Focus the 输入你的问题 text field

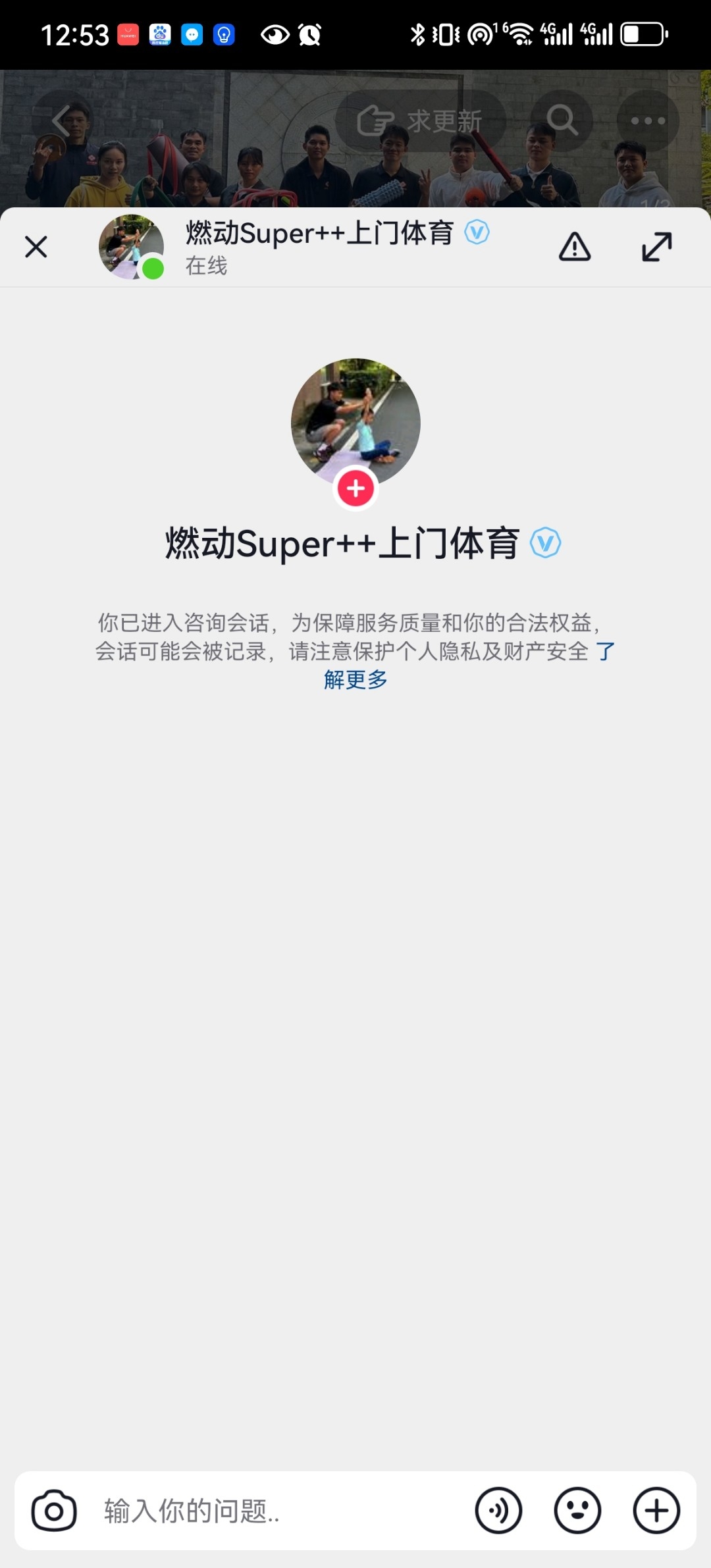point(283,1511)
